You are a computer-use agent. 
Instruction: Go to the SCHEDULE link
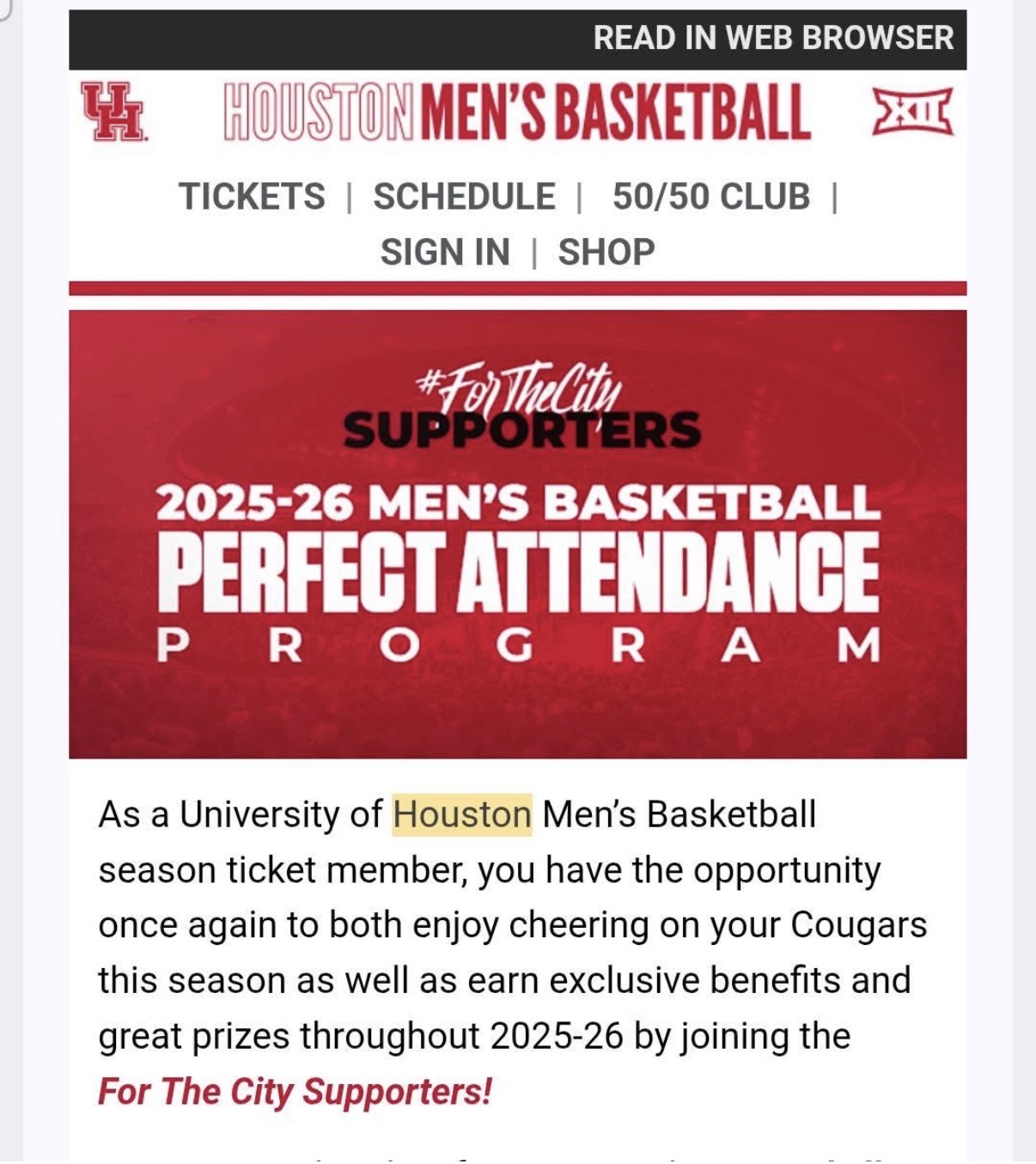click(464, 197)
